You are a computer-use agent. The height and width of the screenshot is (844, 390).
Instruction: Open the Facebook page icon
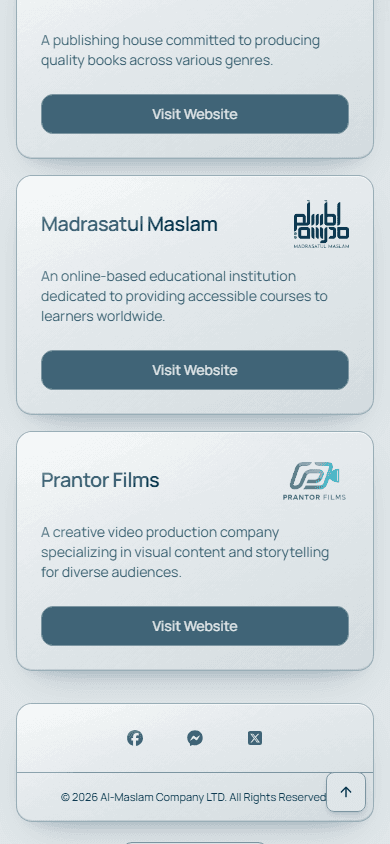(135, 738)
